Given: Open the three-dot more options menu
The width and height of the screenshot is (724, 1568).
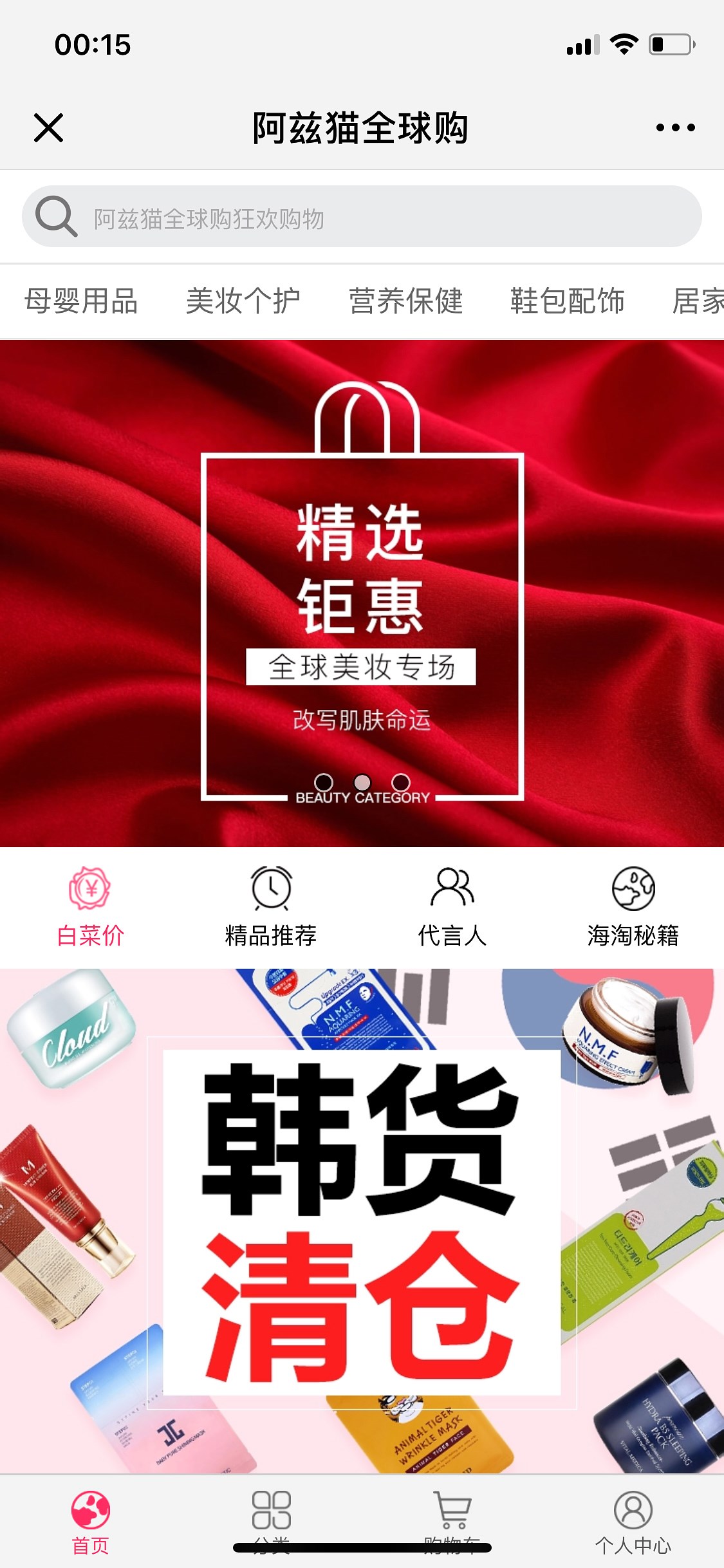Looking at the screenshot, I should [x=675, y=127].
